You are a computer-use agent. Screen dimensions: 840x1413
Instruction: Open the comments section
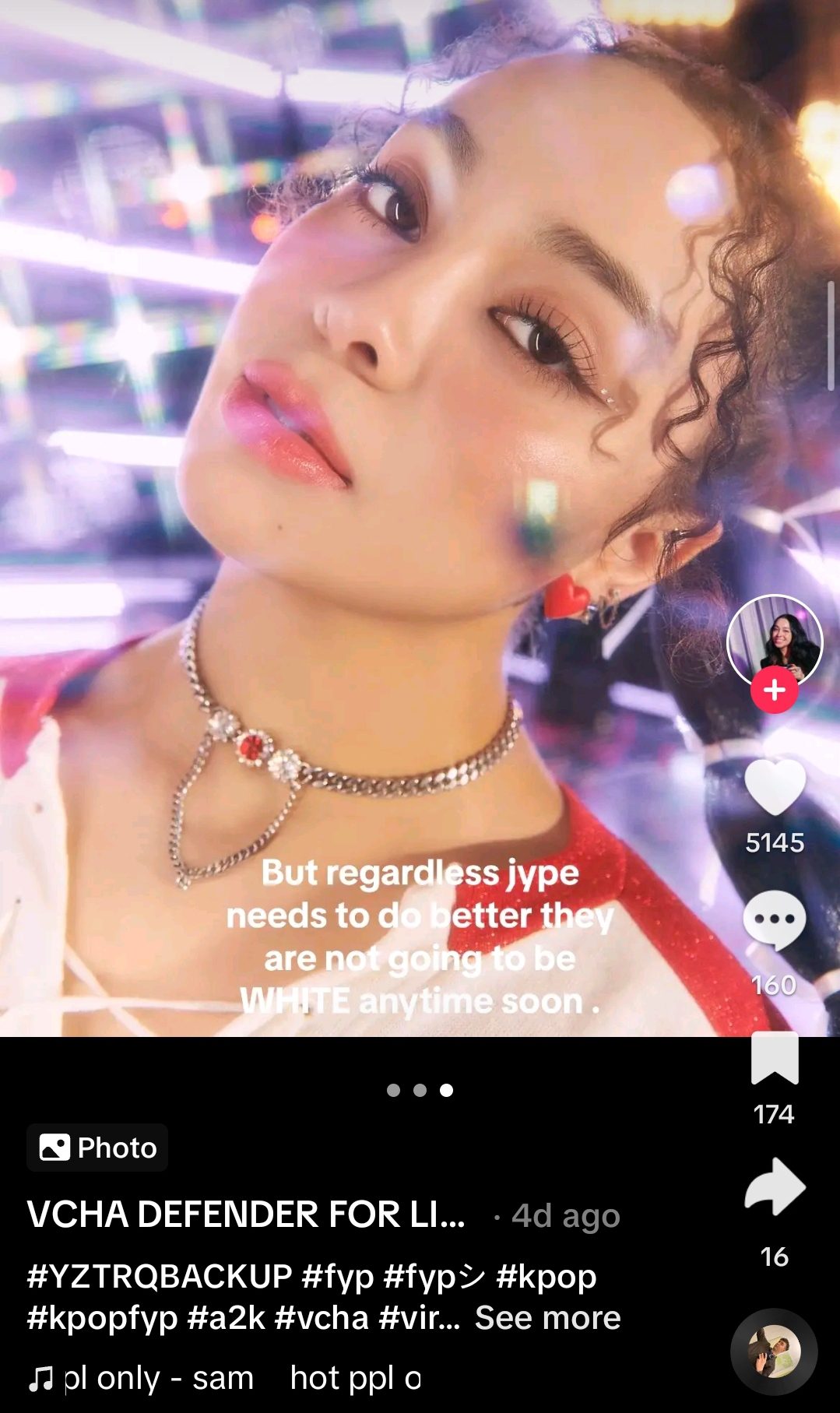tap(775, 921)
